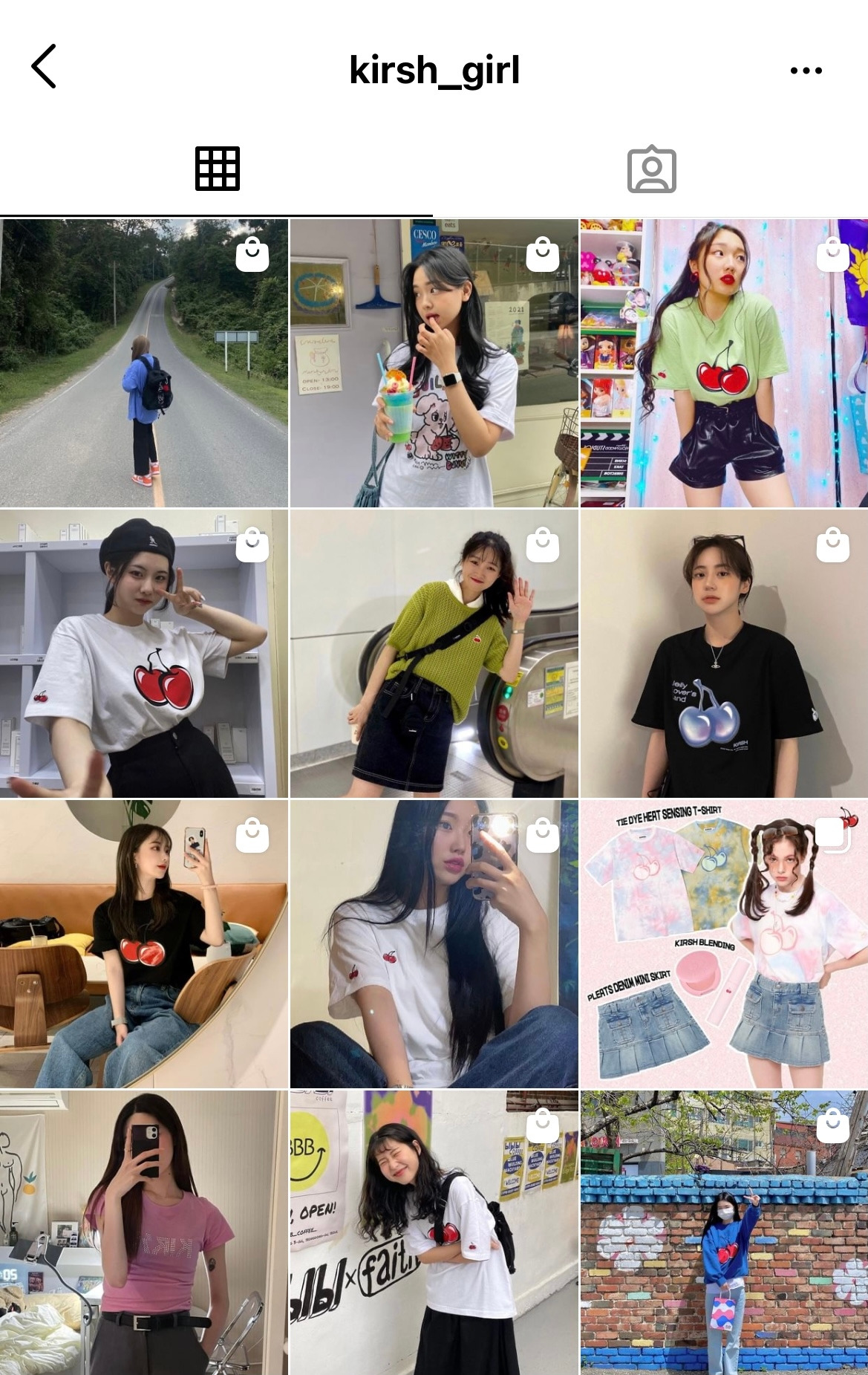The image size is (868, 1375).
Task: Open the green knit top escalator post
Action: 434,654
